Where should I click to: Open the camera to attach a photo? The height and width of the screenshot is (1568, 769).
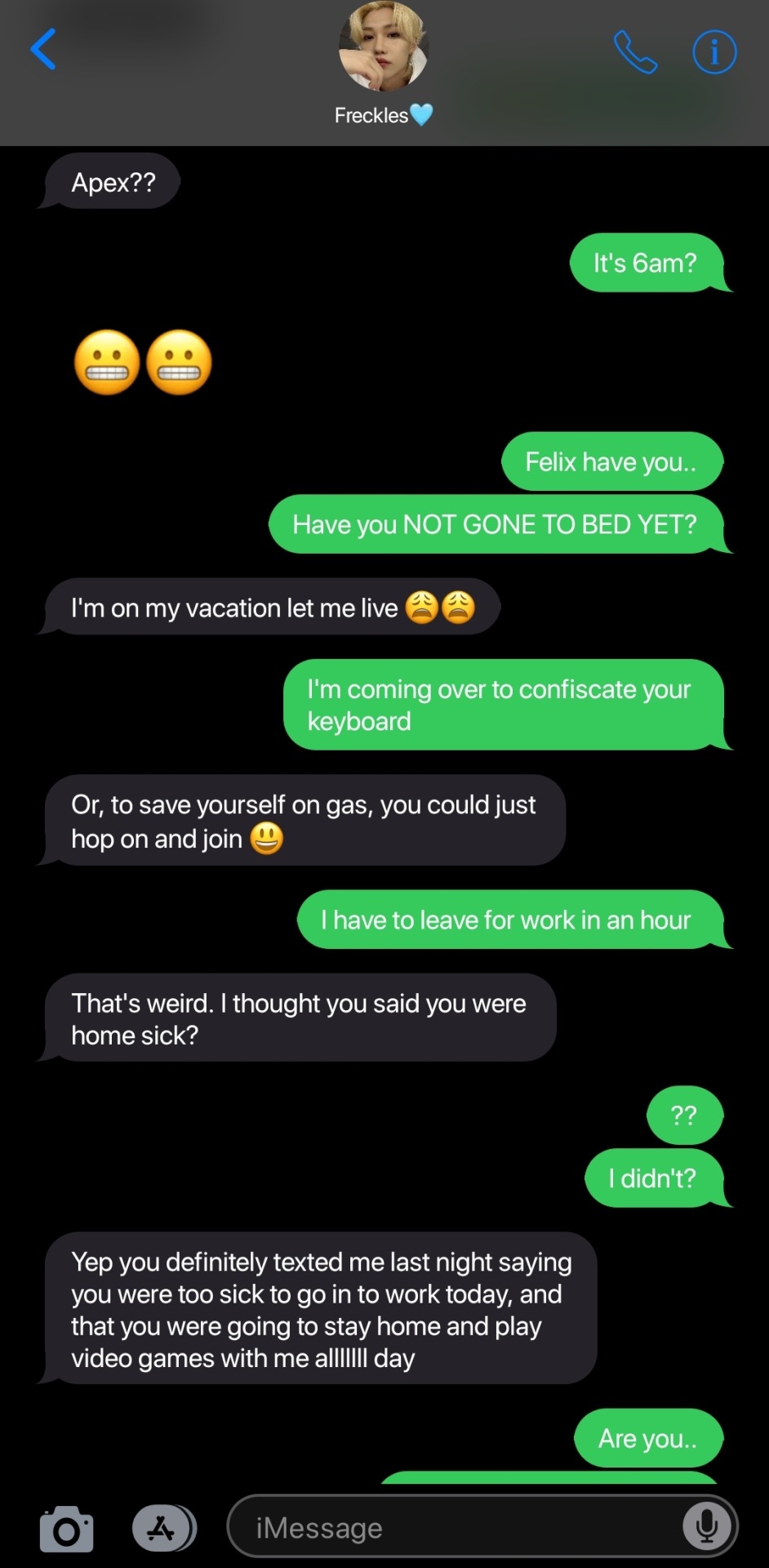pos(66,1528)
